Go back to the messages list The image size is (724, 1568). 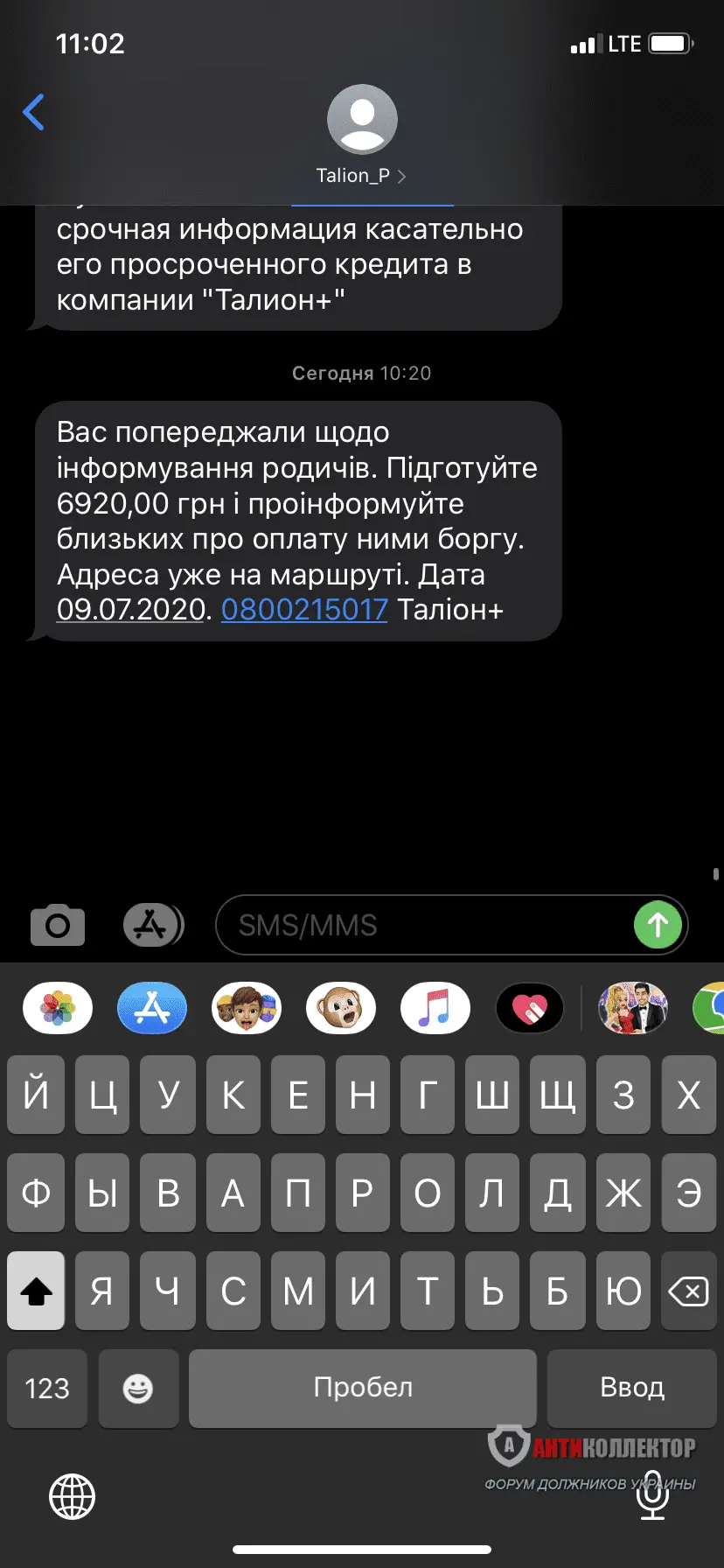(33, 112)
